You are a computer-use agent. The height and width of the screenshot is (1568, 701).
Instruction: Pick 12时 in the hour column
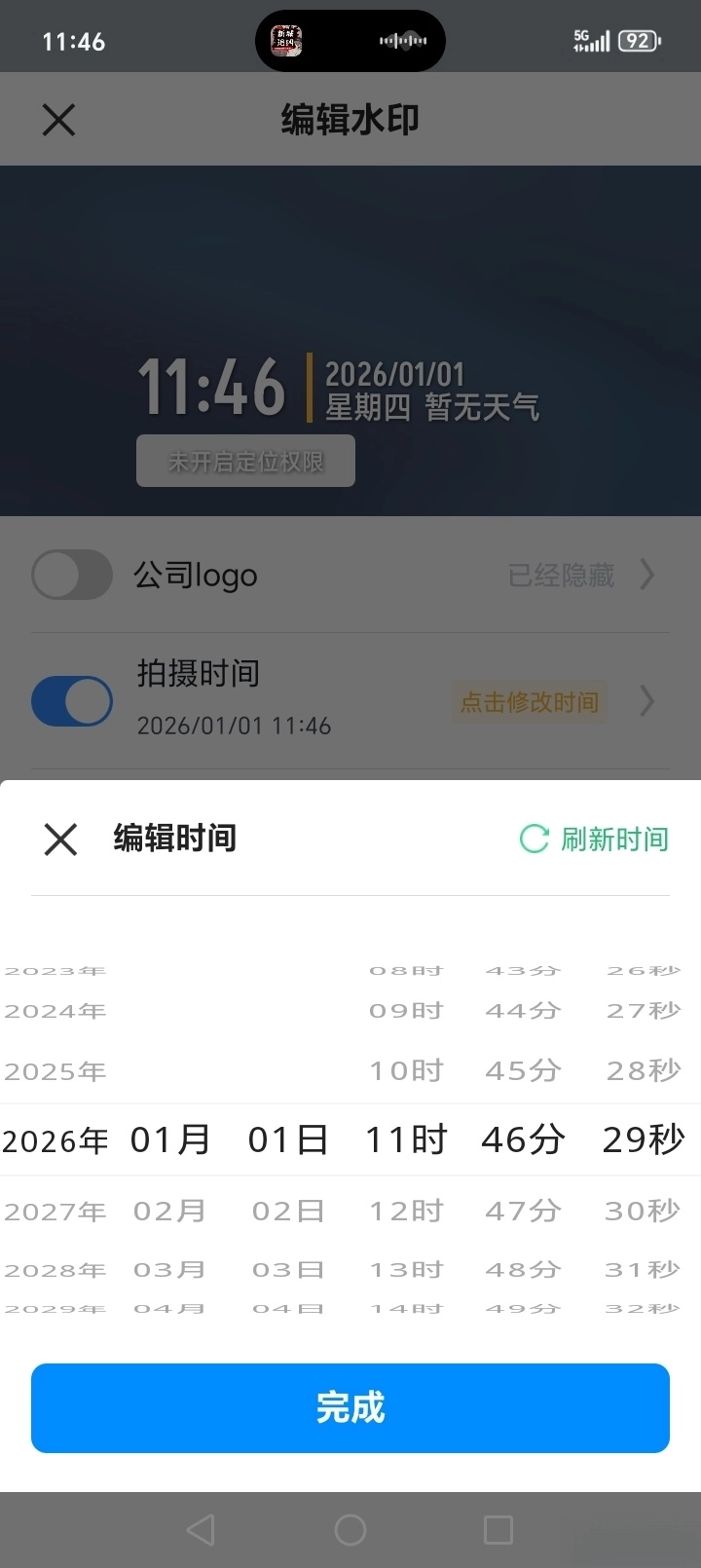406,1212
